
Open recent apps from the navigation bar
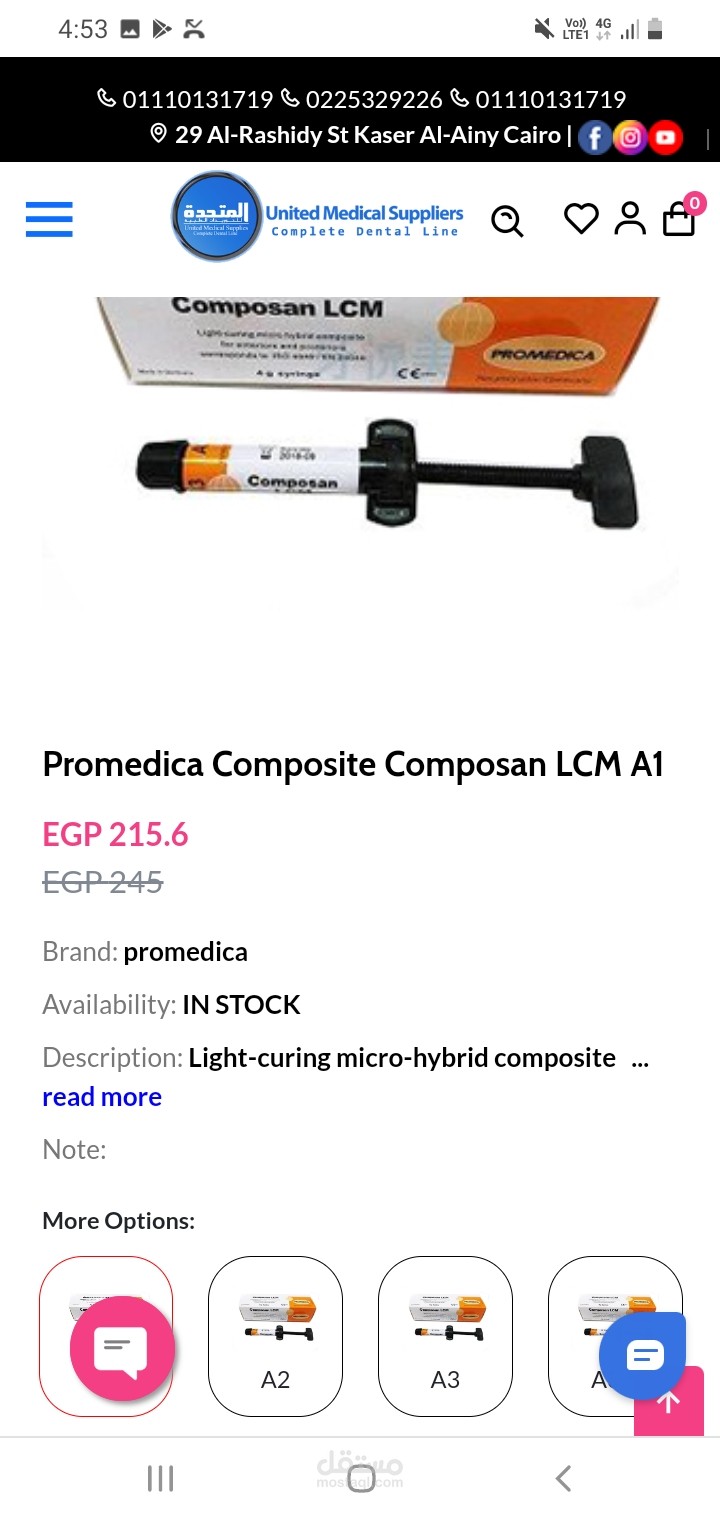160,1478
